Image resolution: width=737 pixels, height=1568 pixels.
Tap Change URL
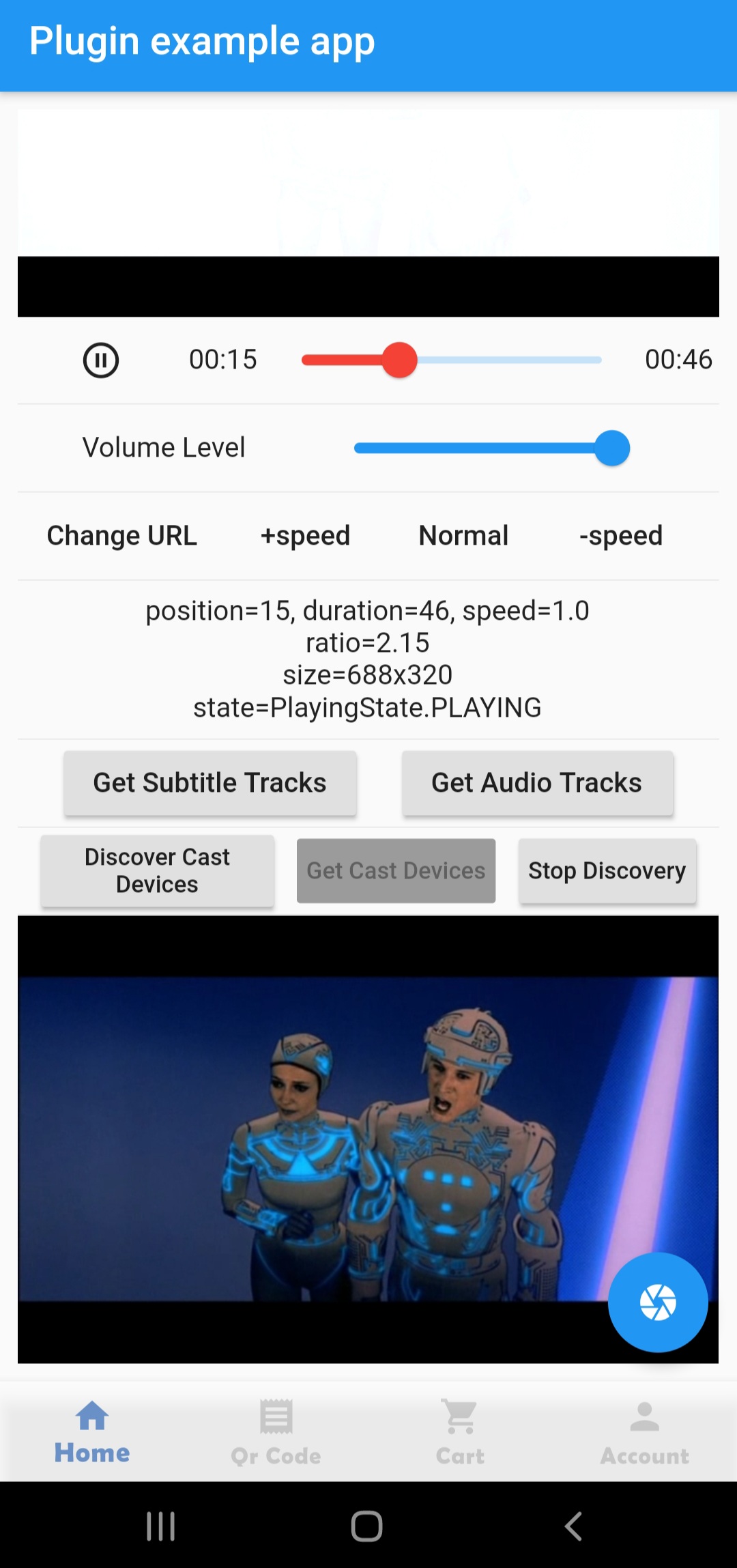[x=122, y=535]
